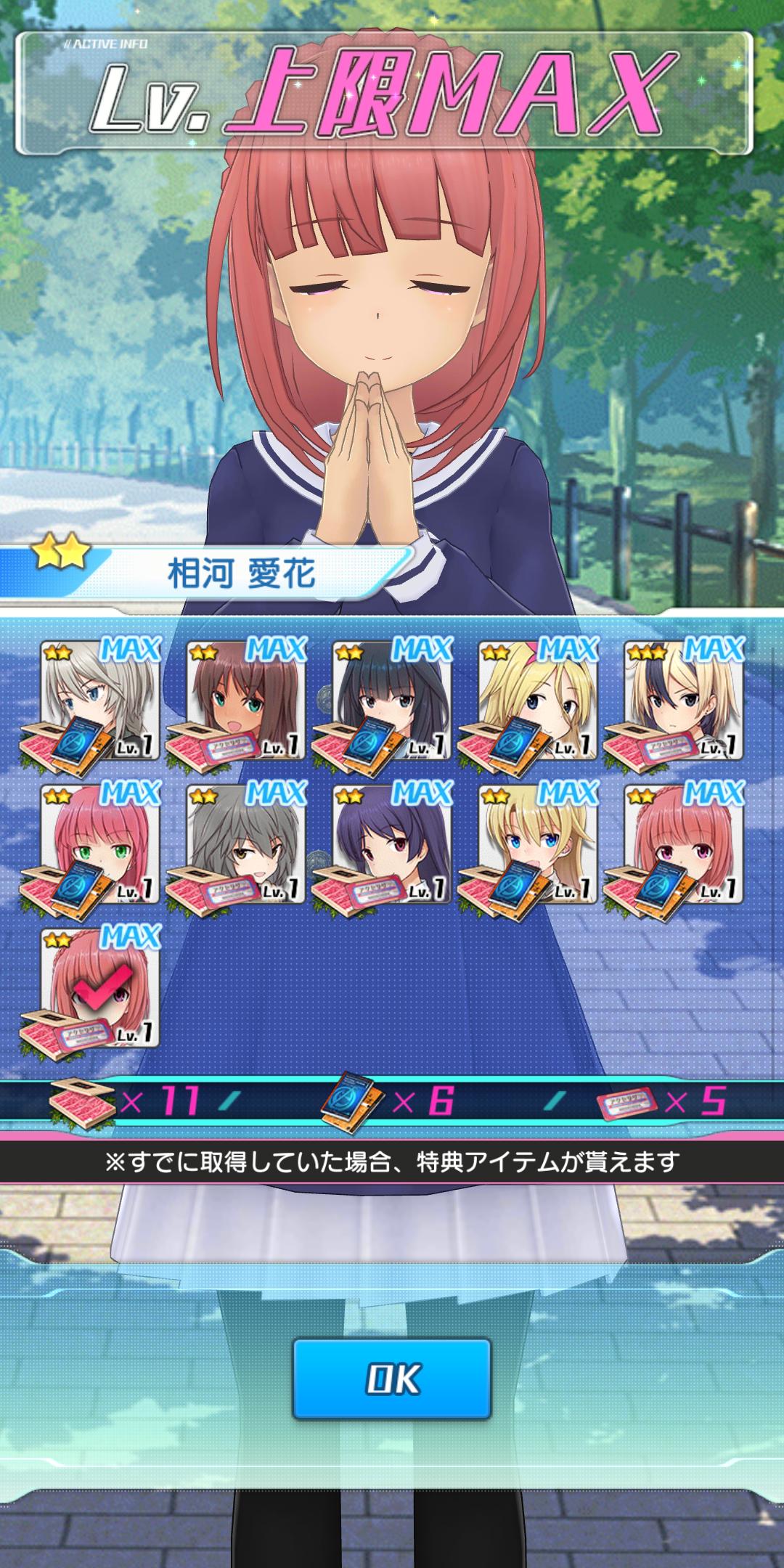The width and height of the screenshot is (784, 1568).
Task: Open the card marked with a red checkmark
Action: [100, 987]
